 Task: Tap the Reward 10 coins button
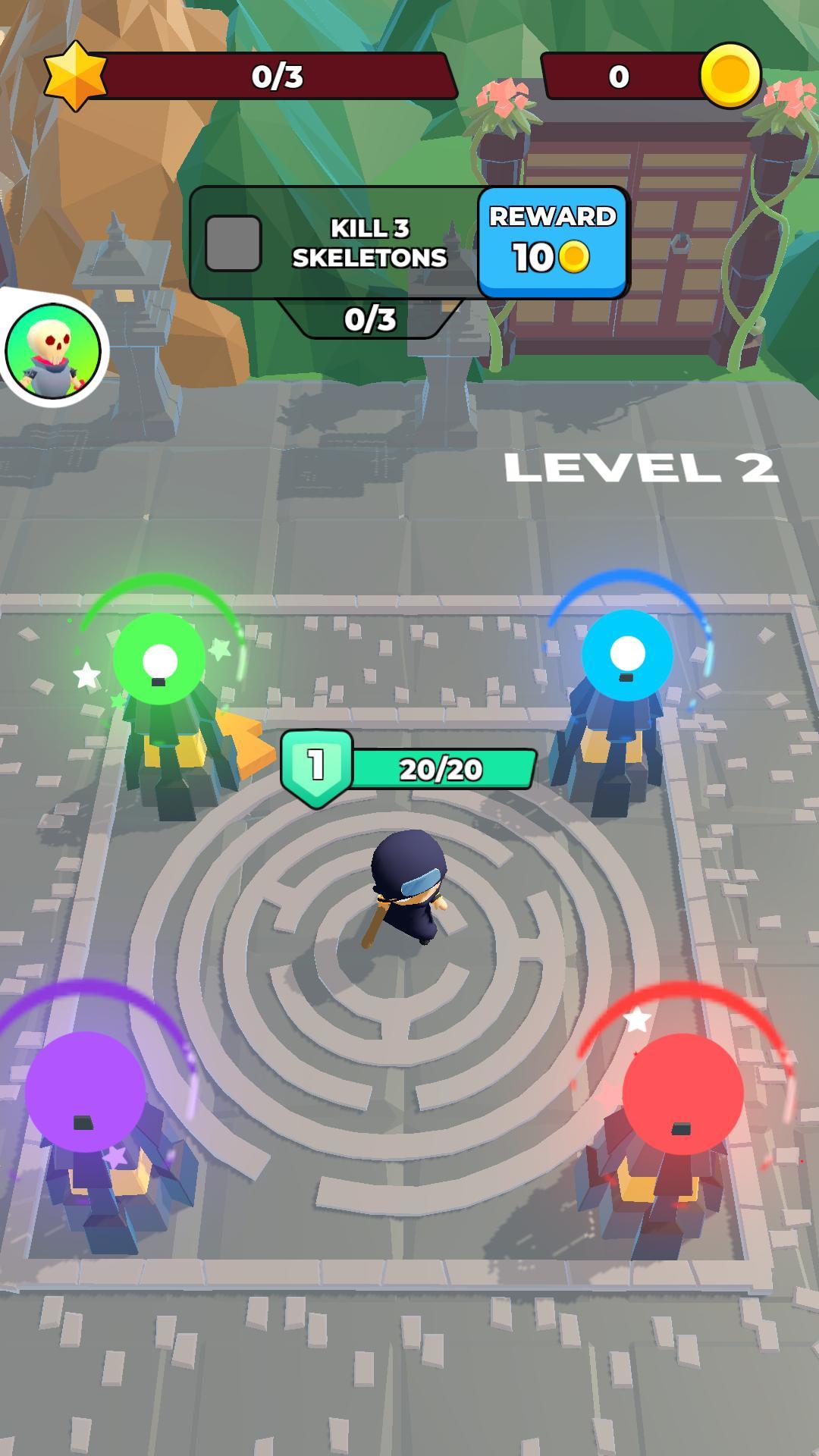pos(553,242)
